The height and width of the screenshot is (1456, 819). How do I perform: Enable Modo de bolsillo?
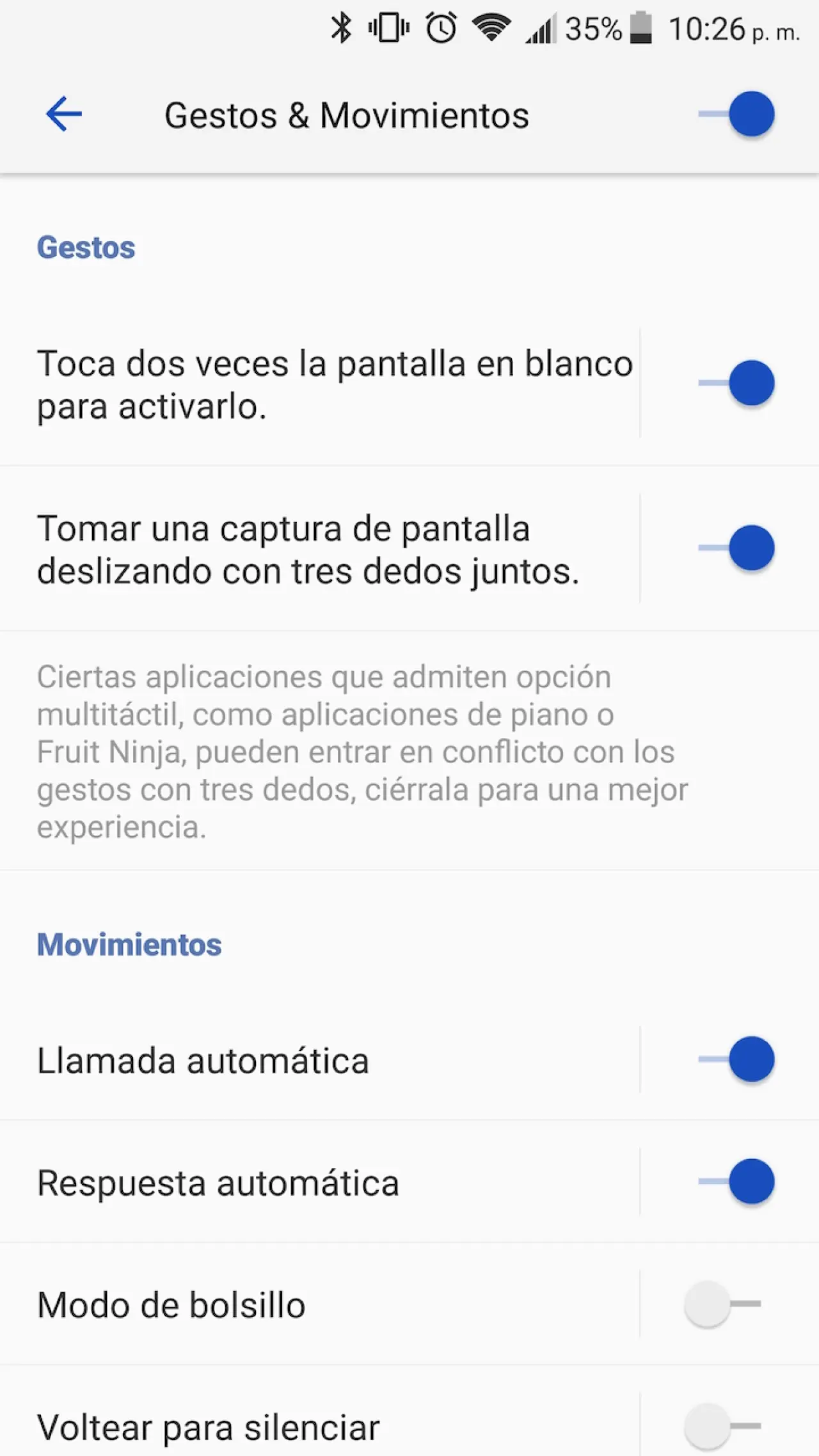[x=722, y=1304]
